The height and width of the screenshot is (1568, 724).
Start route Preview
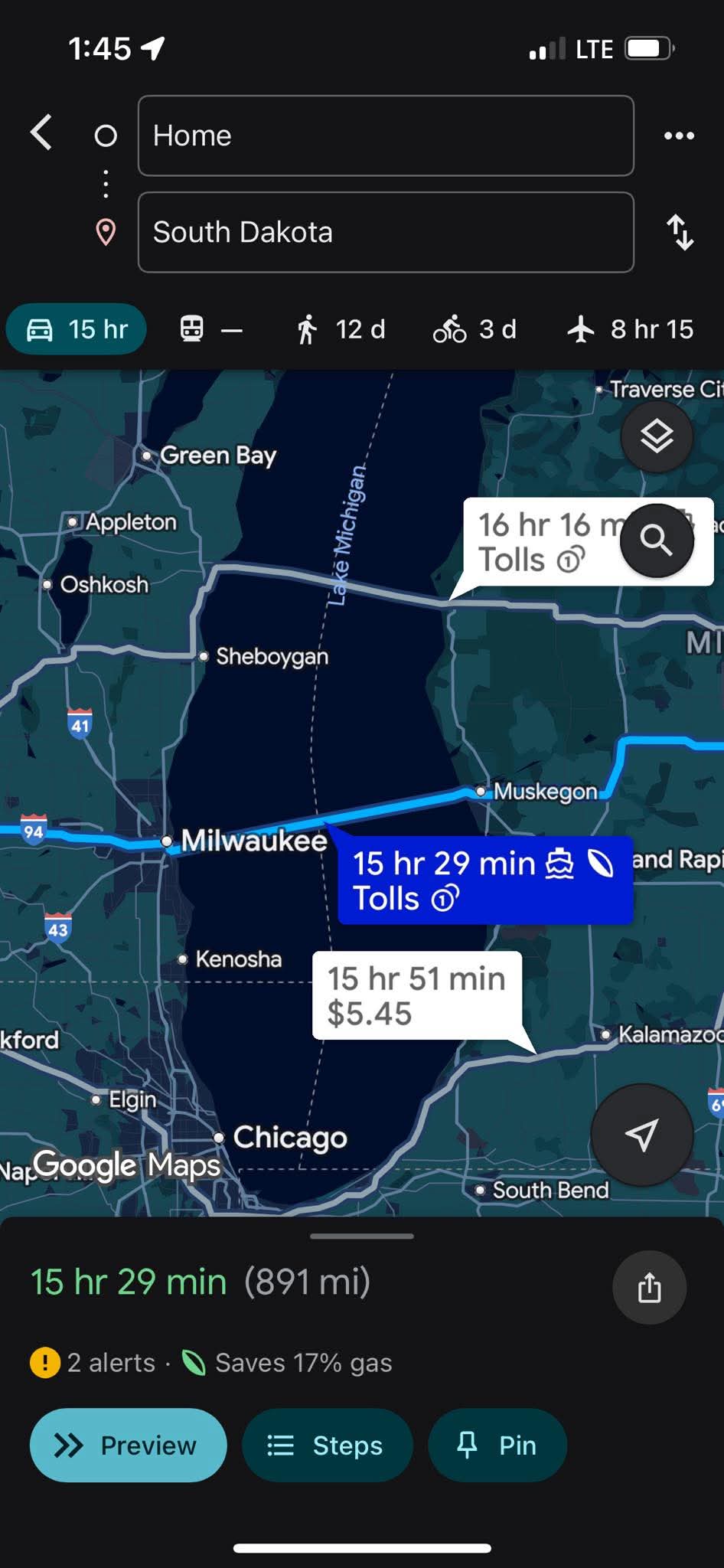(128, 1445)
